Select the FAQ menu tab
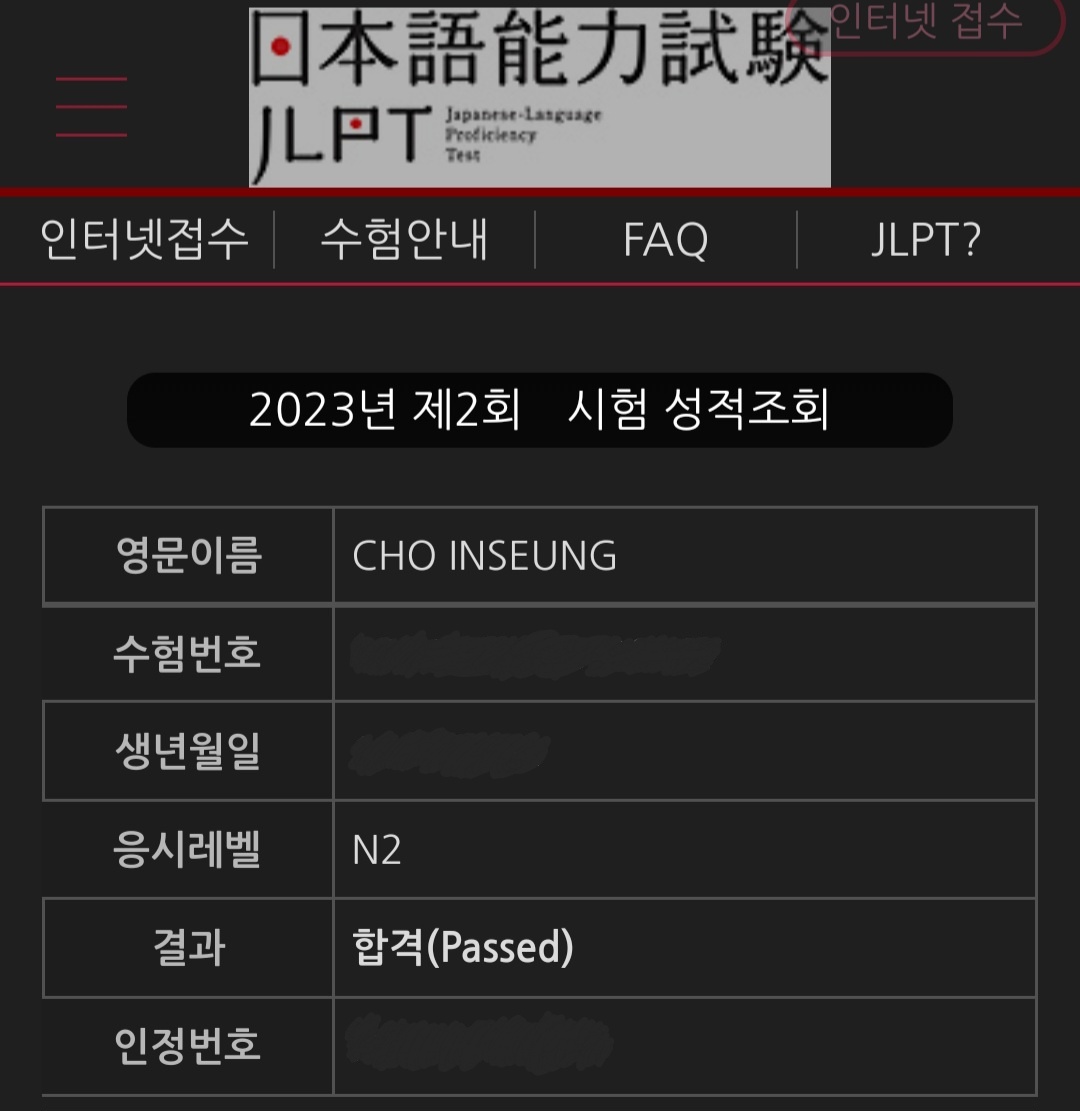 click(x=665, y=240)
